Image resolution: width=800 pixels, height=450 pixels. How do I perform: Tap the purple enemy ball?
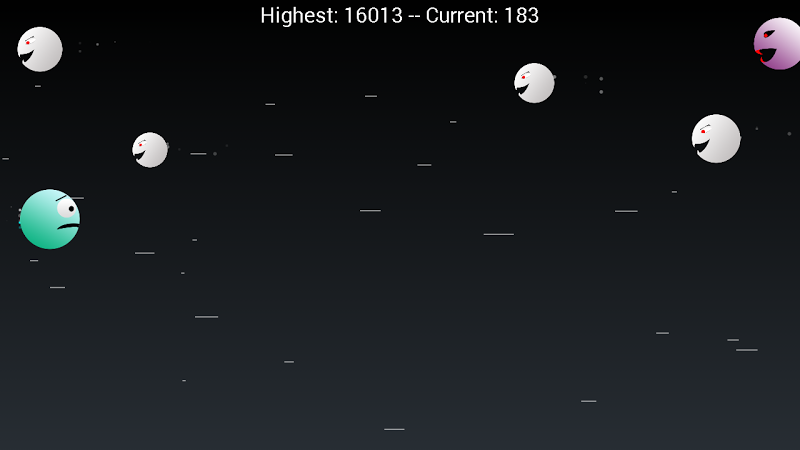click(x=778, y=44)
